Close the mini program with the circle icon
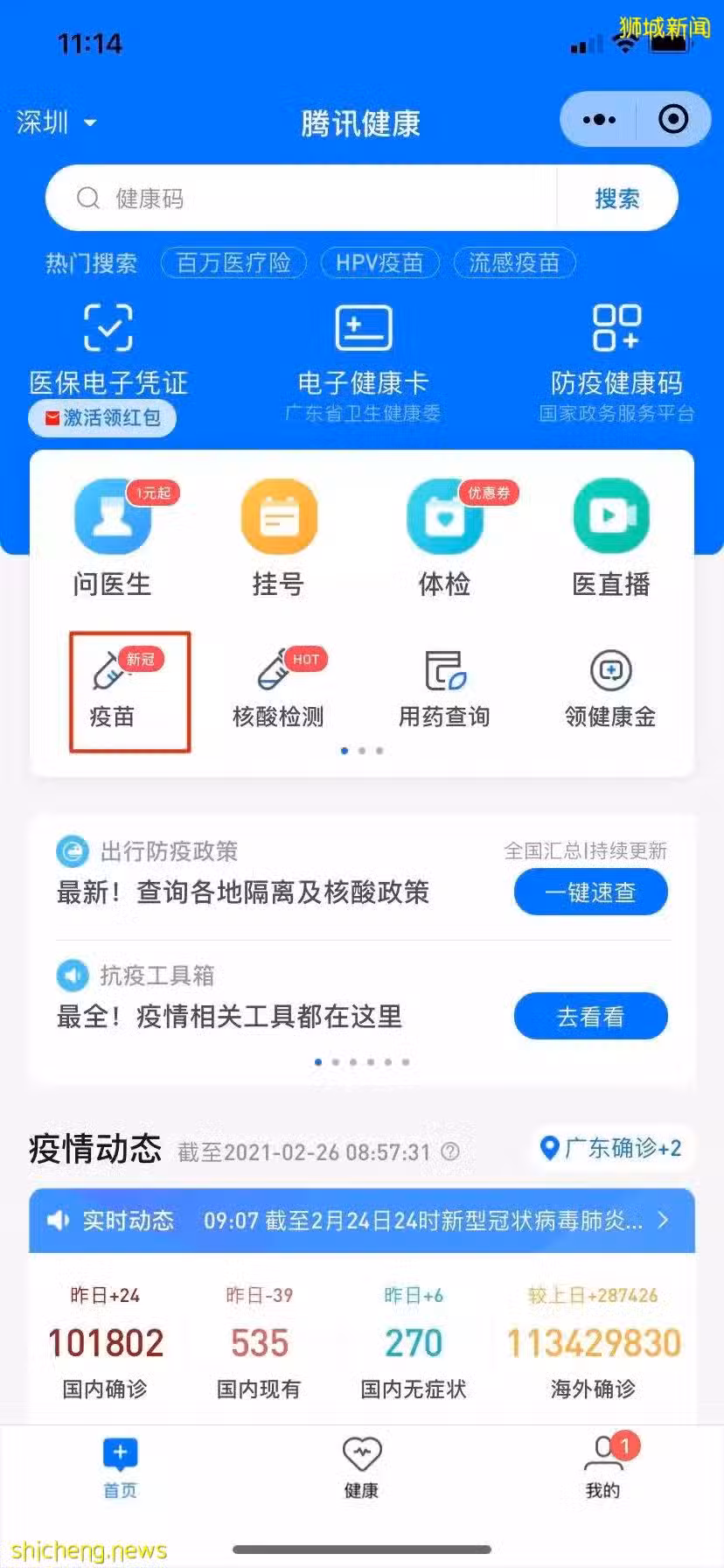The image size is (724, 1568). [x=673, y=120]
